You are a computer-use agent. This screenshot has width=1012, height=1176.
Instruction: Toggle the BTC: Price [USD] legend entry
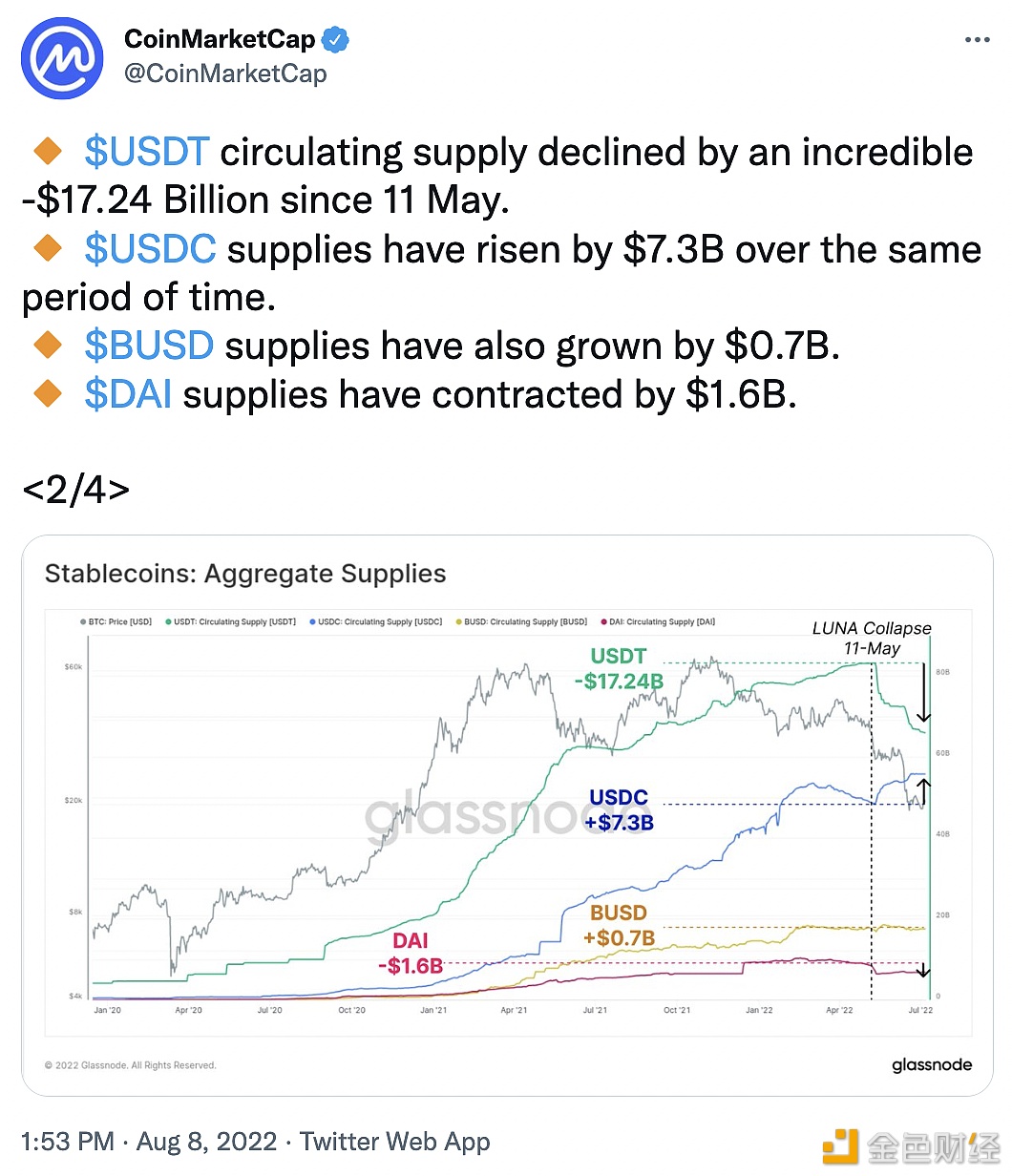(x=118, y=621)
